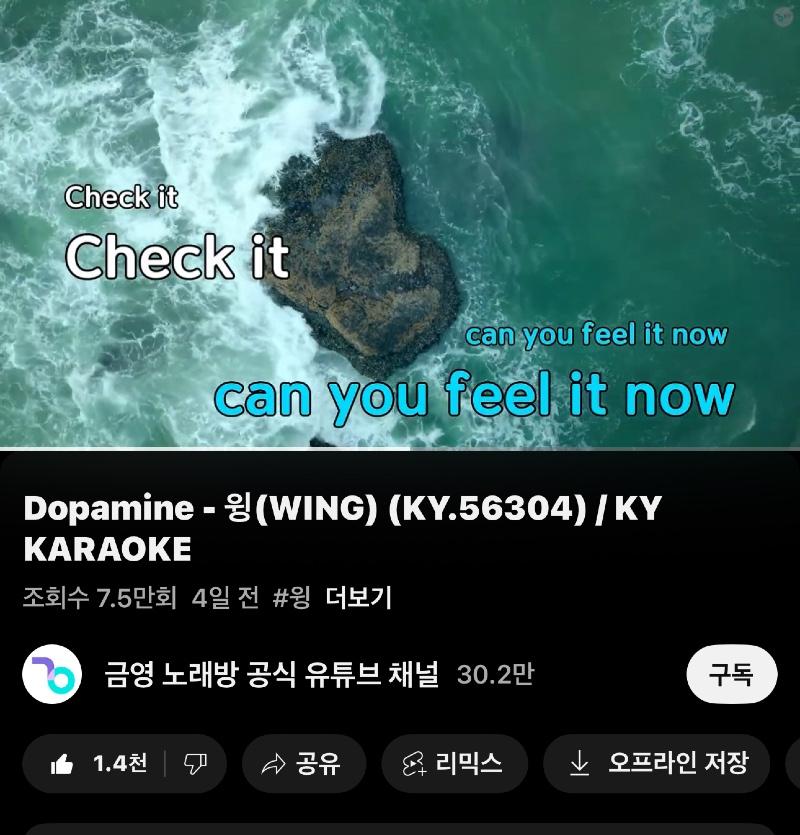The height and width of the screenshot is (835, 800).
Task: Subscribe with the 구독 button
Action: click(x=731, y=675)
